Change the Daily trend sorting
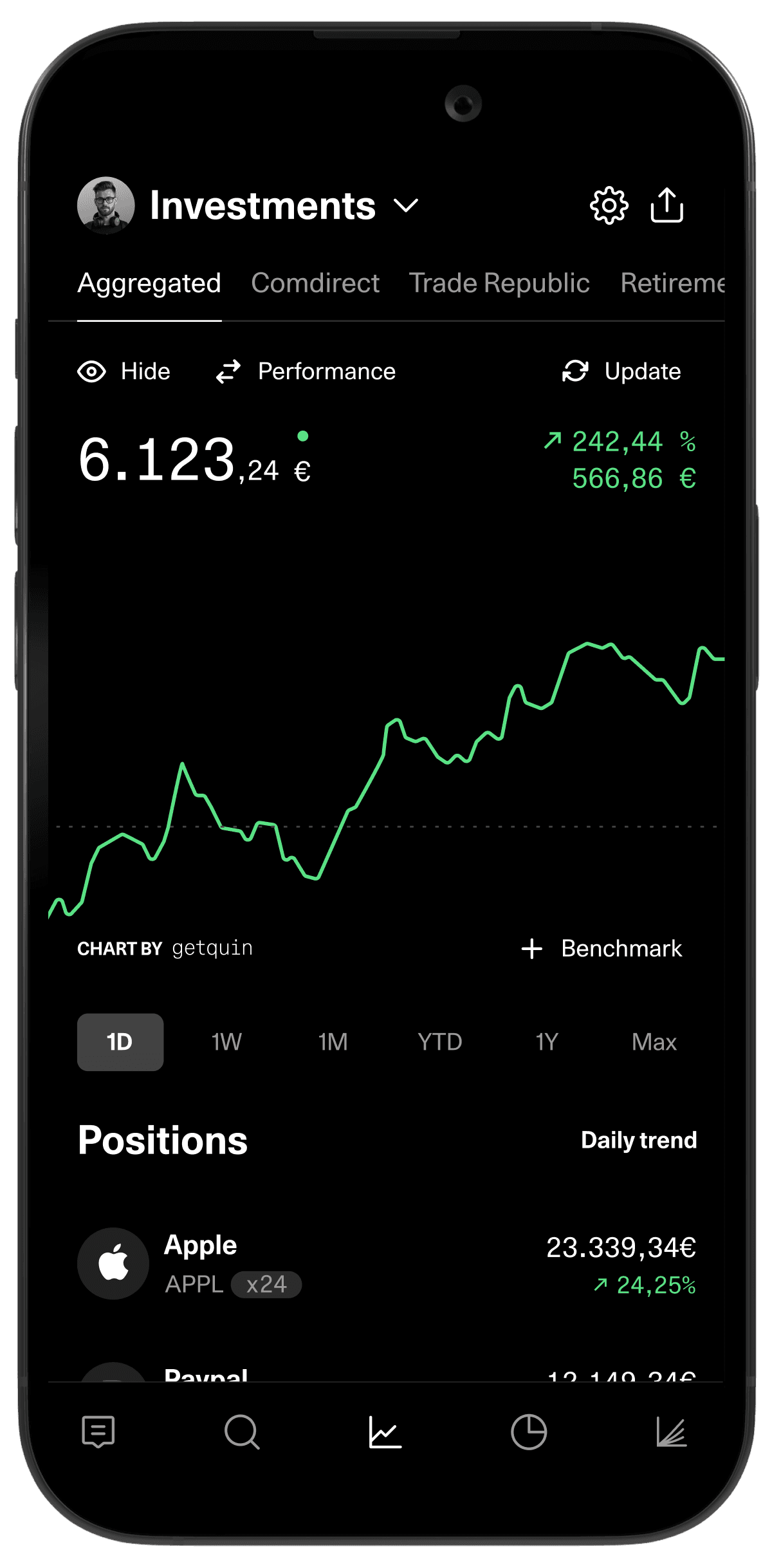The image size is (772, 1568). pos(638,1140)
